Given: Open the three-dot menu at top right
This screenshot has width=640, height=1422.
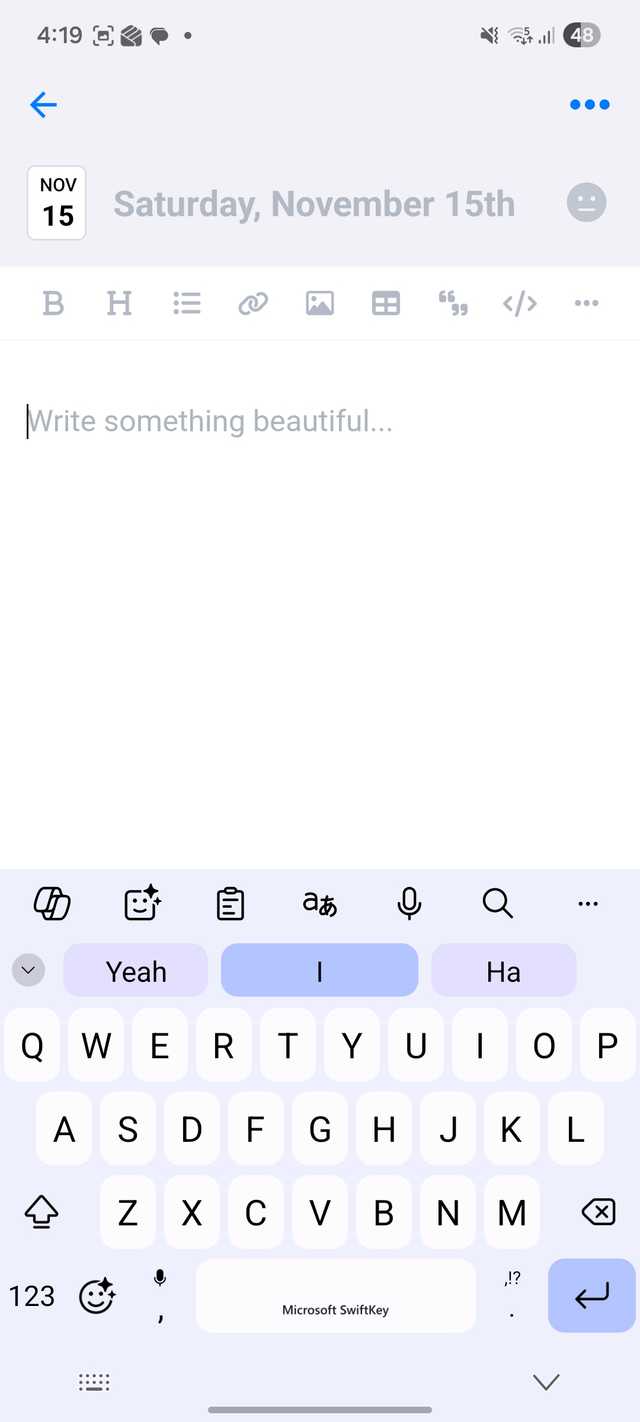Looking at the screenshot, I should click(x=589, y=104).
